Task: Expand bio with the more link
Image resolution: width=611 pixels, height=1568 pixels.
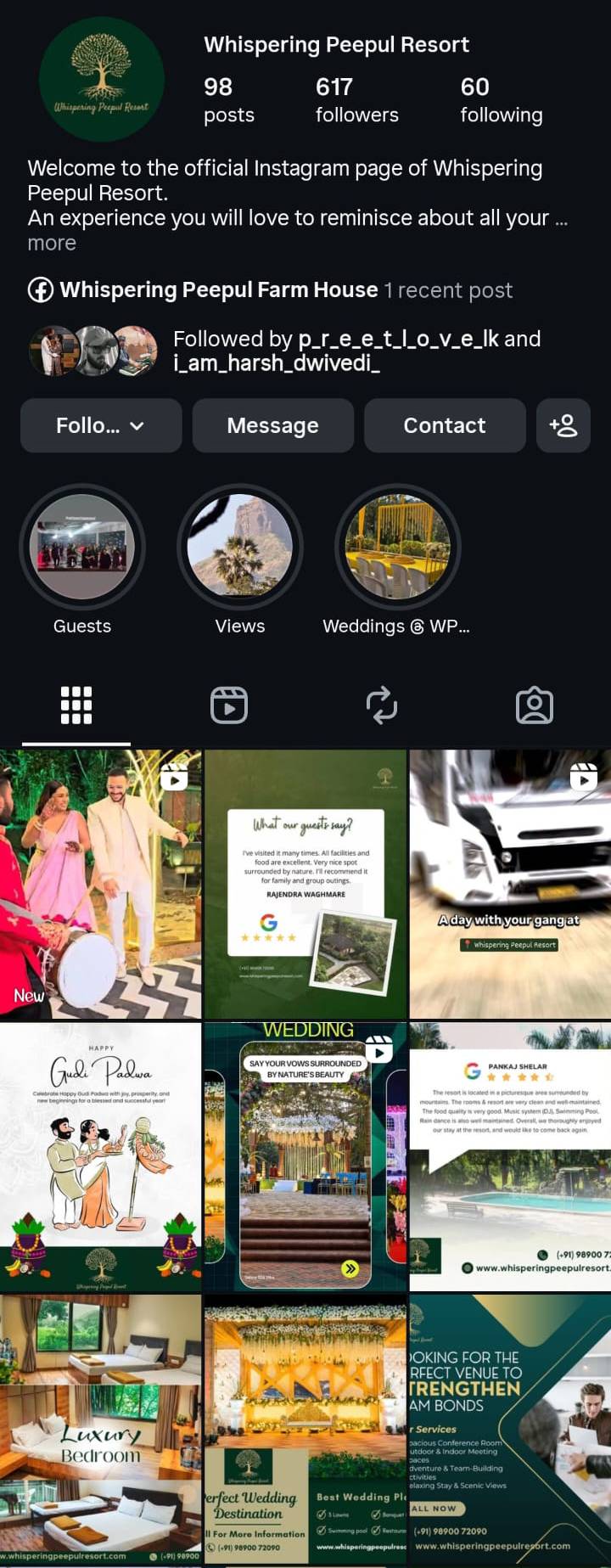Action: point(52,244)
